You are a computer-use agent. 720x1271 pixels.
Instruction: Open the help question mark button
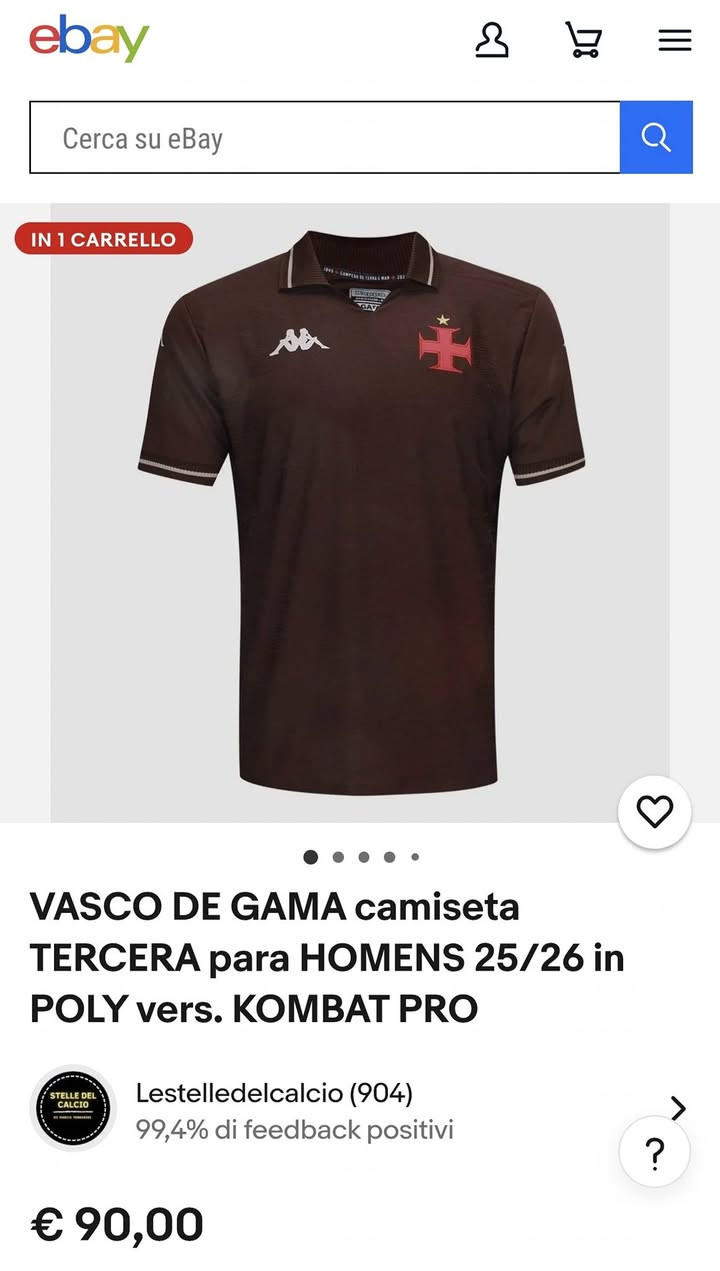pos(655,1153)
